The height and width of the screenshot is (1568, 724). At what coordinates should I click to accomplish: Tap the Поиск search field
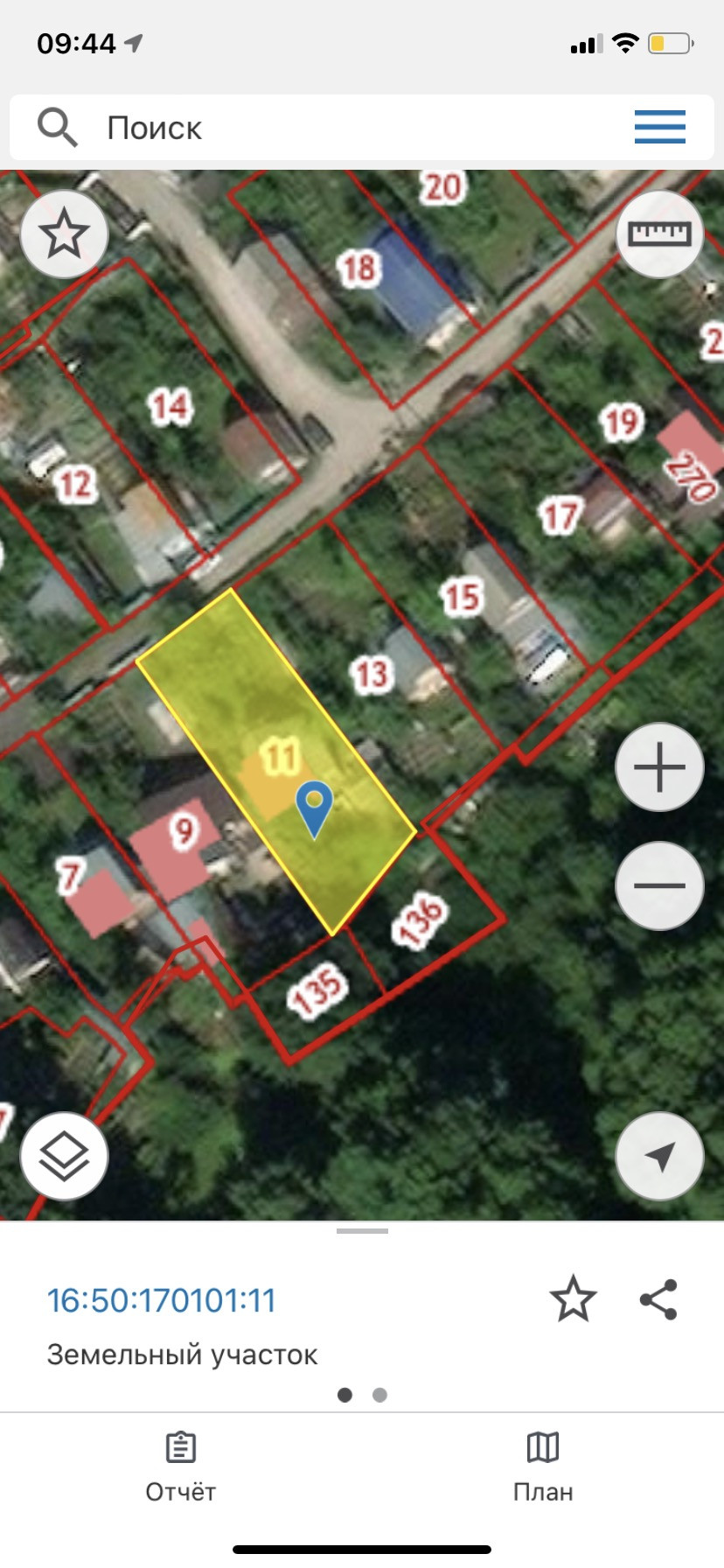(x=350, y=128)
